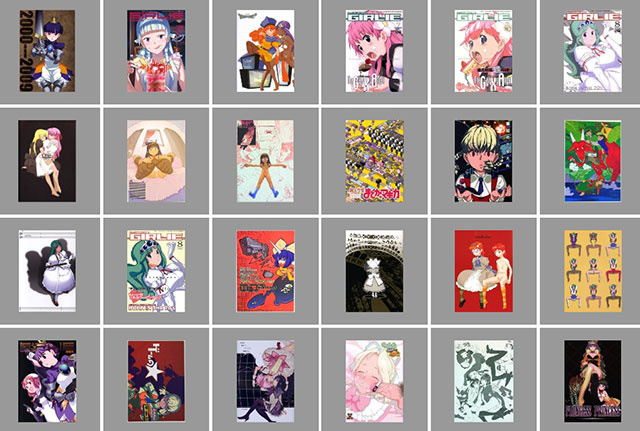This screenshot has height=431, width=640.
Task: Open the blue-haired girl cover with red title
Action: click(x=157, y=50)
